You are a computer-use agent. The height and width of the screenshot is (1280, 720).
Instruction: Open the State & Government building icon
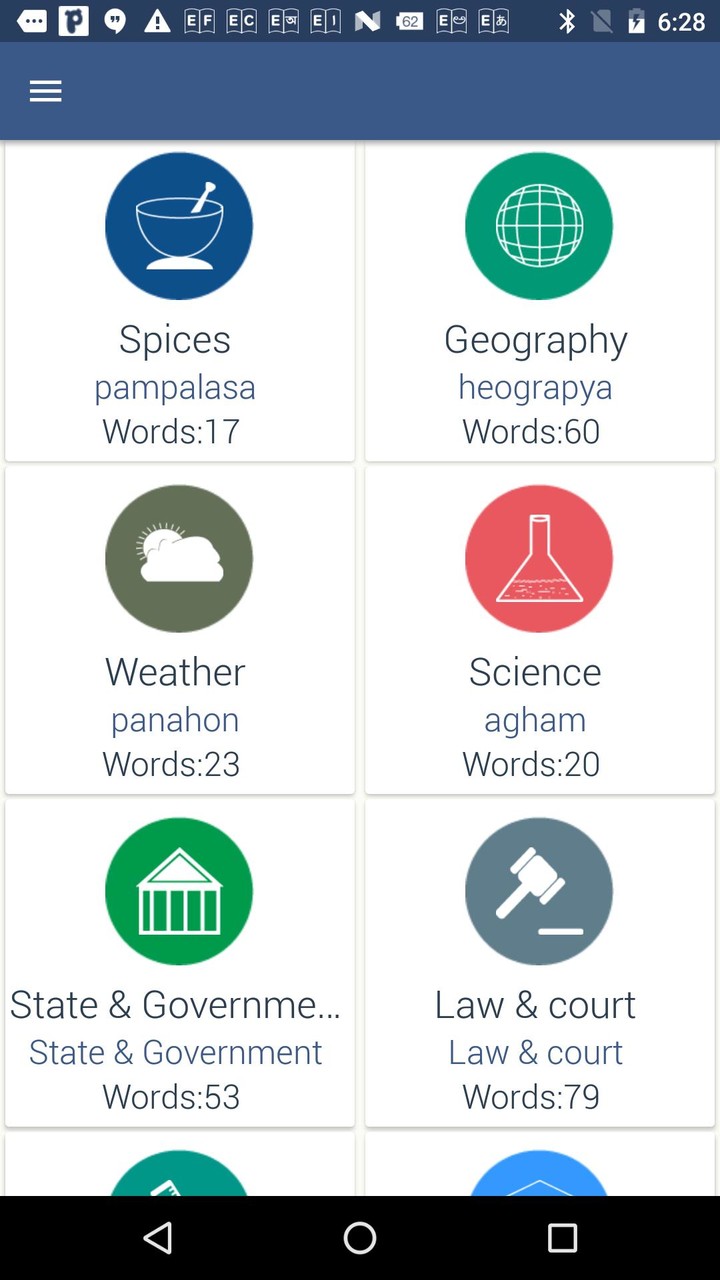(179, 891)
